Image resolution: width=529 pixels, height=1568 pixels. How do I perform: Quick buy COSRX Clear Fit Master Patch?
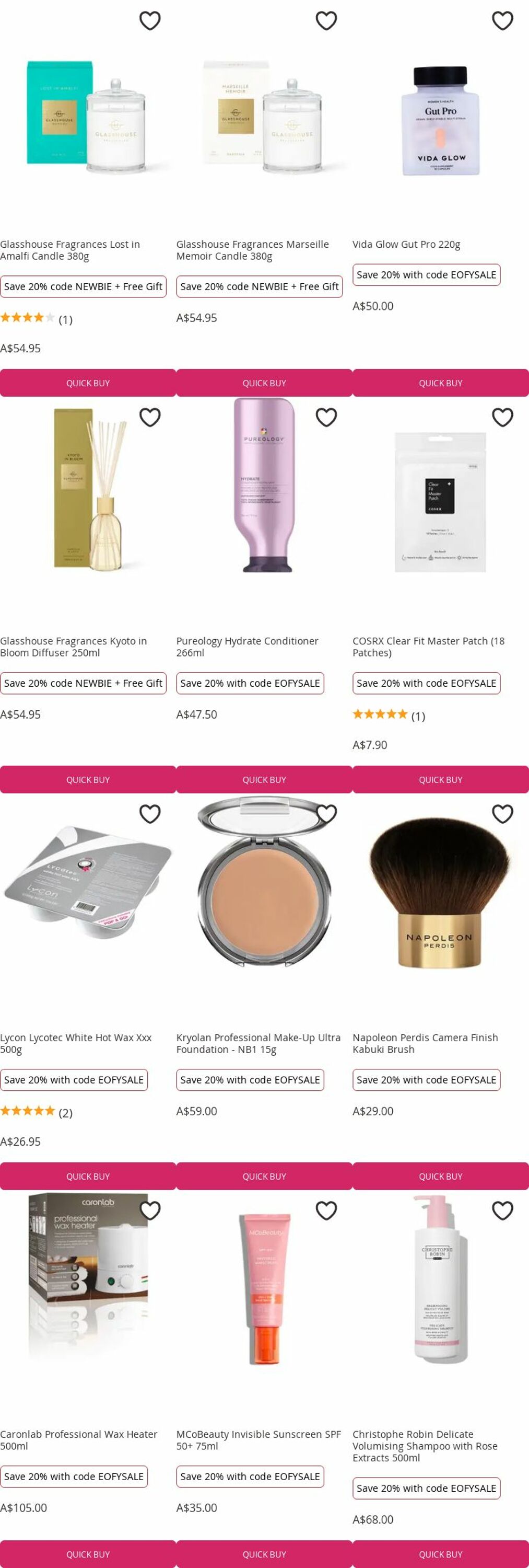tap(440, 780)
